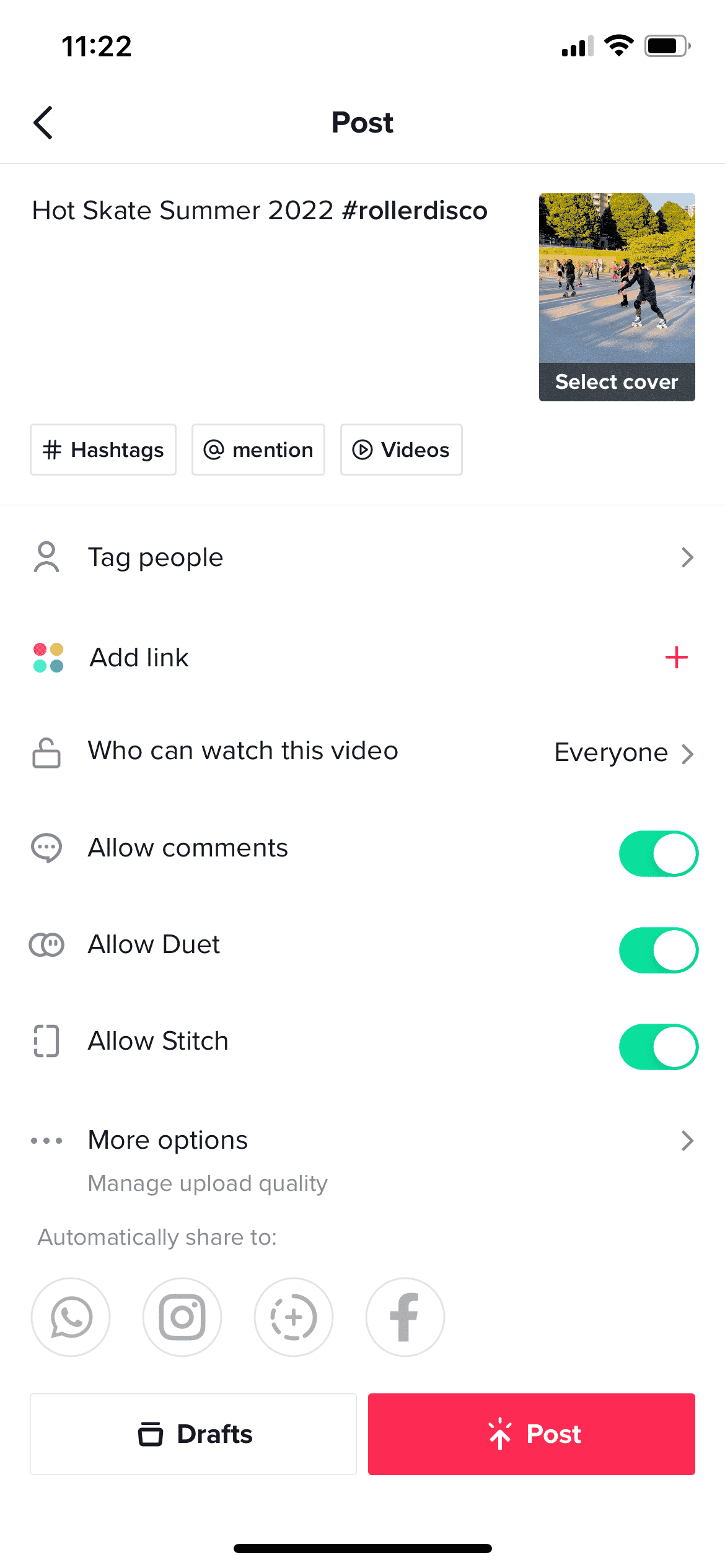
Task: Tap Select cover on the video thumbnail
Action: coord(617,381)
